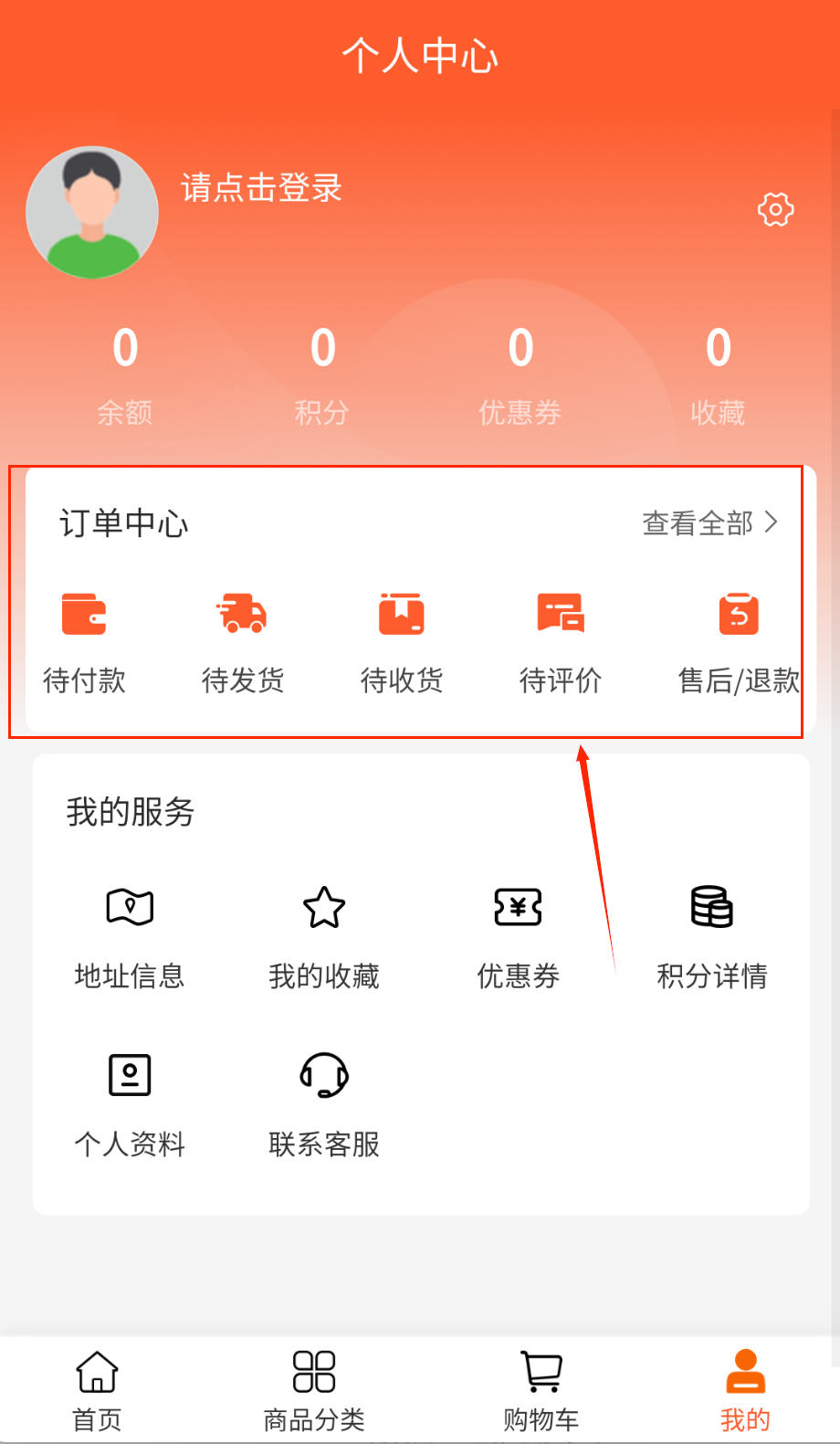Open 地址信息 address information

point(130,936)
